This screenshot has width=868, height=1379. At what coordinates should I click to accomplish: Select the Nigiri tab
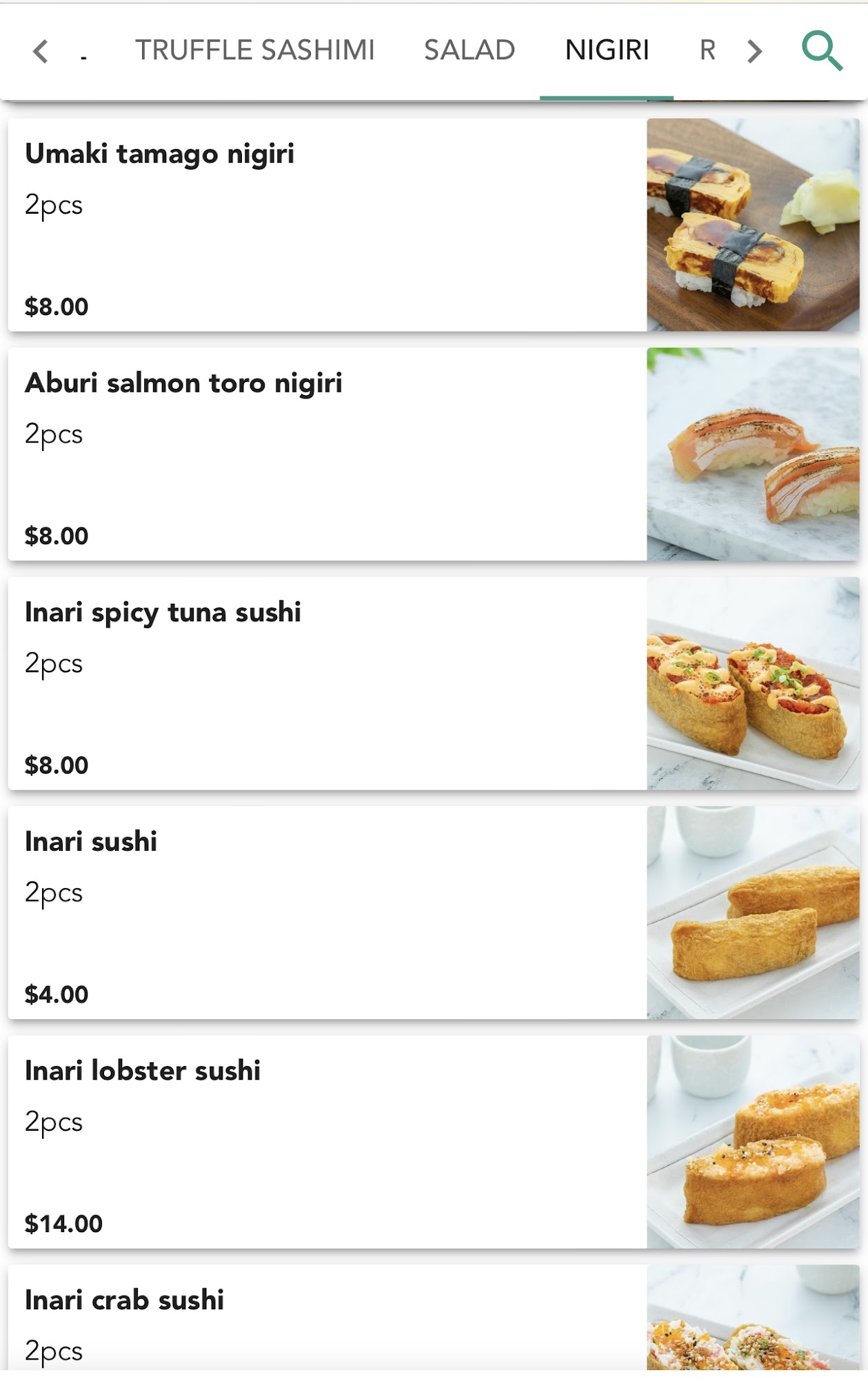click(607, 50)
